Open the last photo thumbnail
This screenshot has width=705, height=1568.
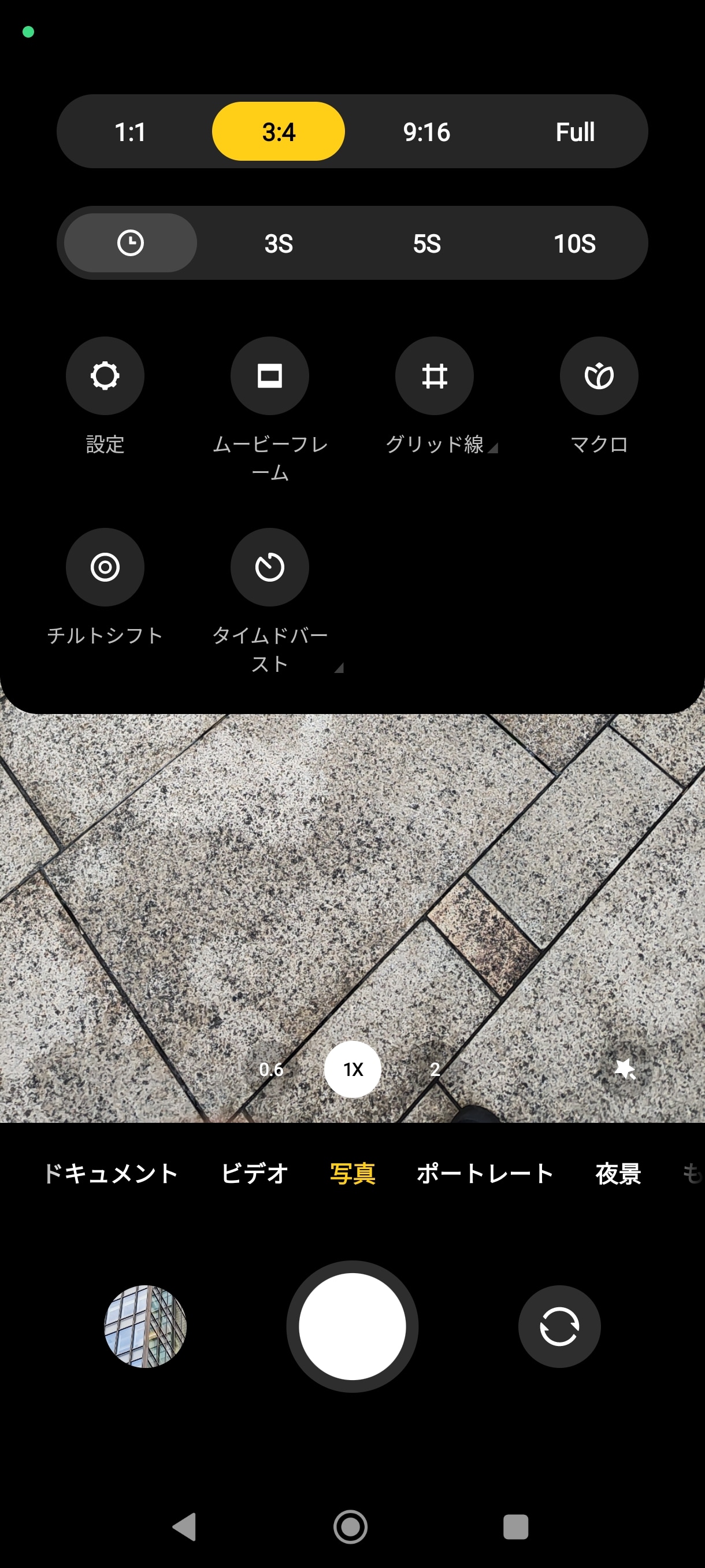(145, 1326)
